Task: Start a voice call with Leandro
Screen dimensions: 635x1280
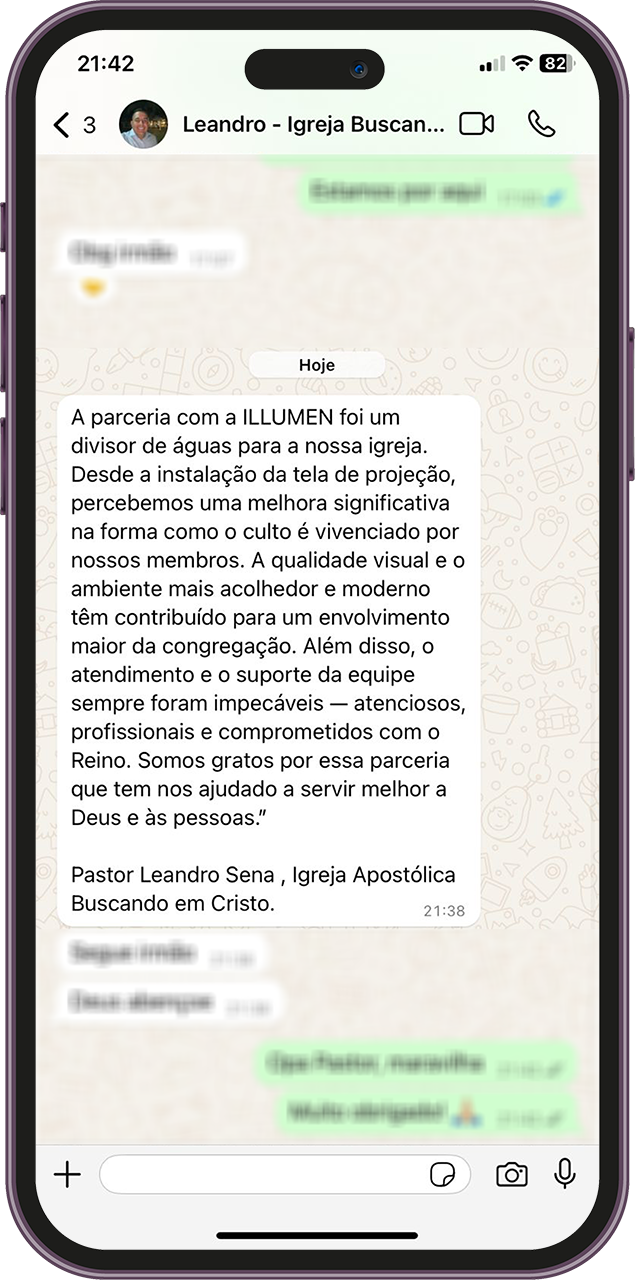Action: pos(541,124)
